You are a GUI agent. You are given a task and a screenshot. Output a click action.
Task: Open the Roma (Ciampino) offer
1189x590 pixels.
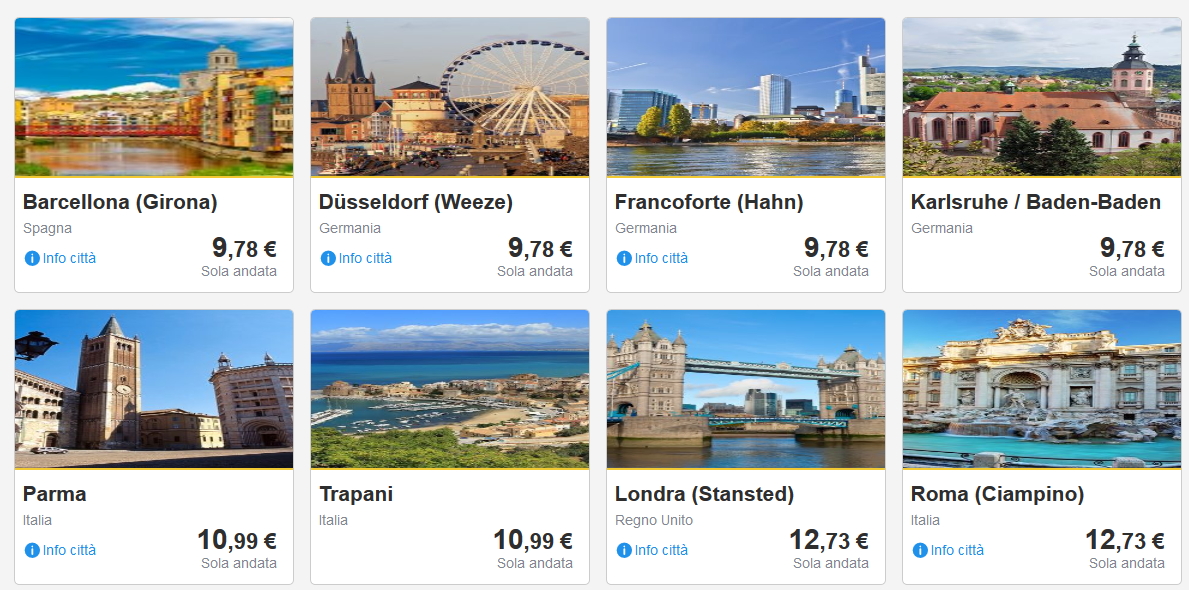(1042, 390)
